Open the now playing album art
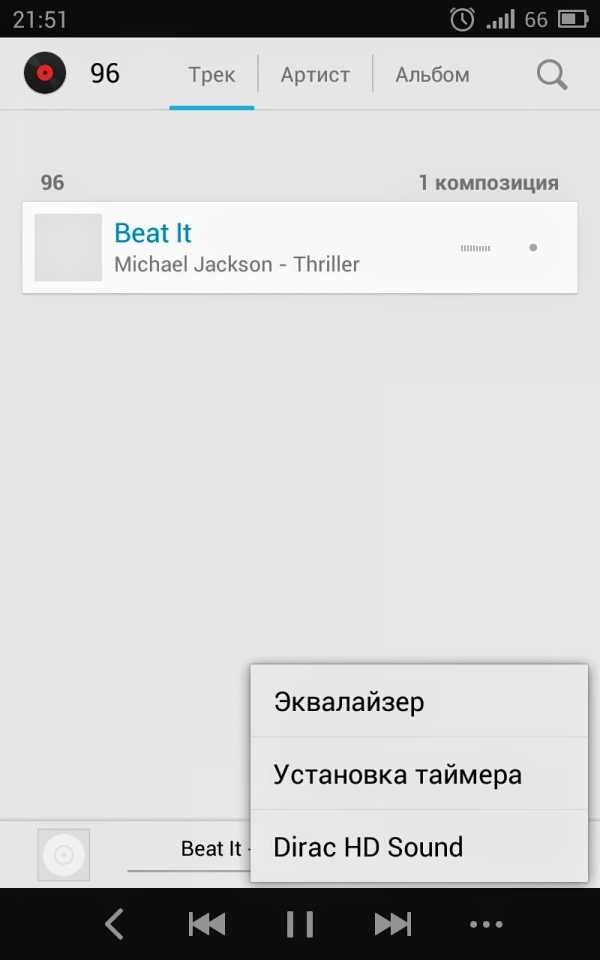Screen dimensions: 600x960 tap(64, 855)
